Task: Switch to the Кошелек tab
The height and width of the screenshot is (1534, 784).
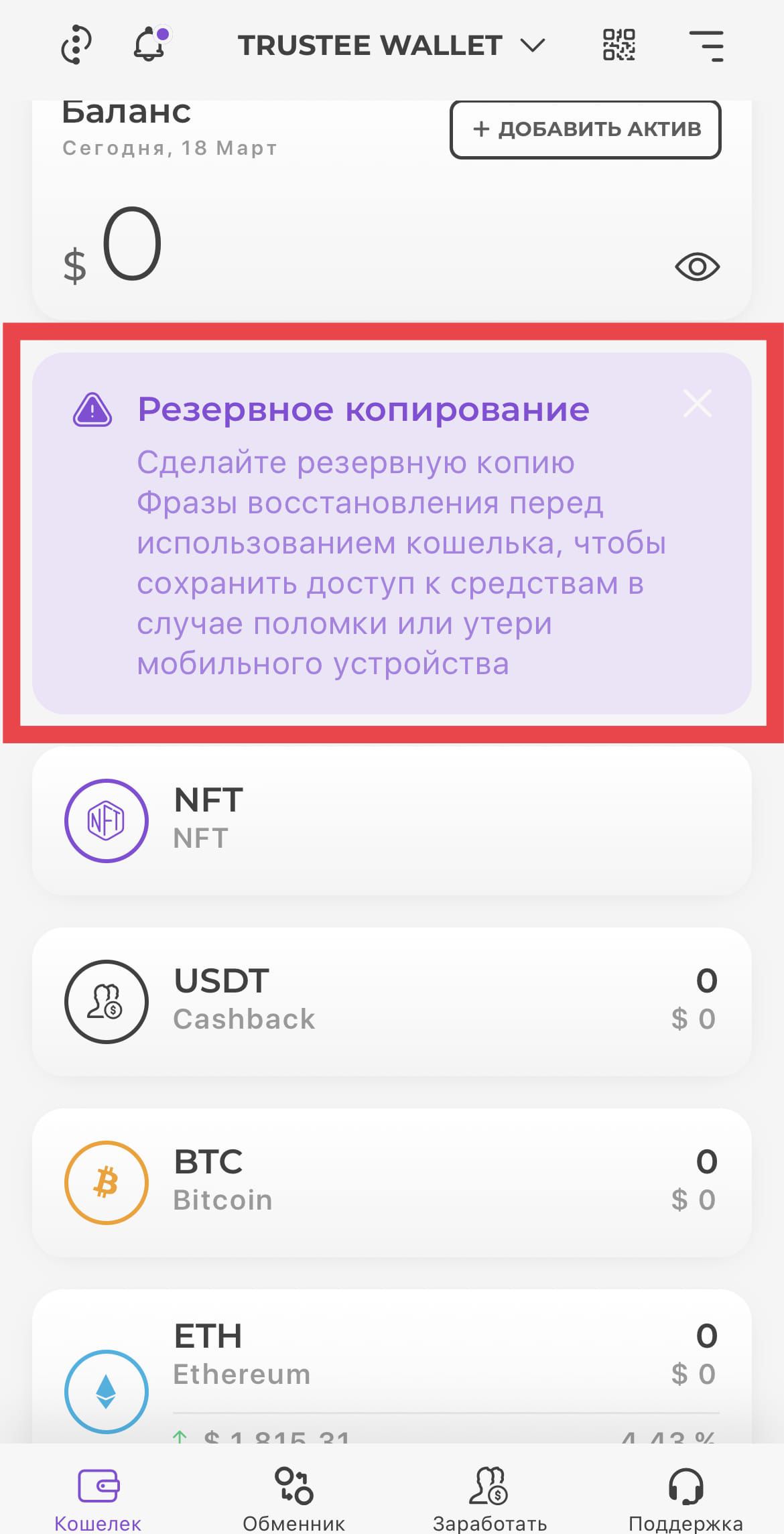Action: [98, 1500]
